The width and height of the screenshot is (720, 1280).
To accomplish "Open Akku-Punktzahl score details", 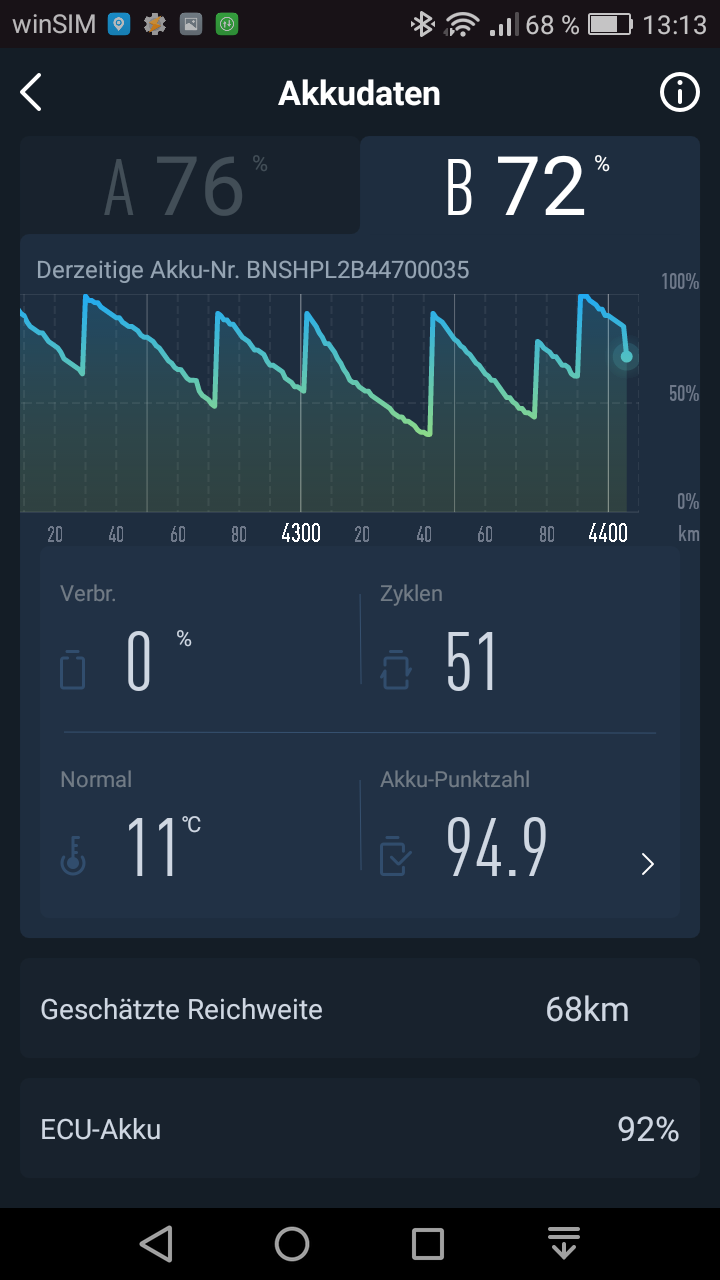I will (x=647, y=864).
